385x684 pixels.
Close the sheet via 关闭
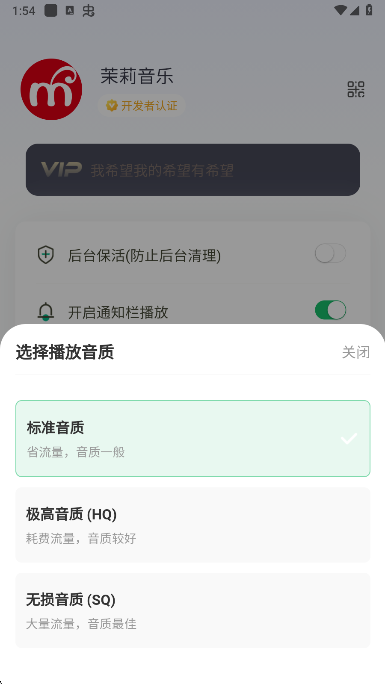pos(356,352)
